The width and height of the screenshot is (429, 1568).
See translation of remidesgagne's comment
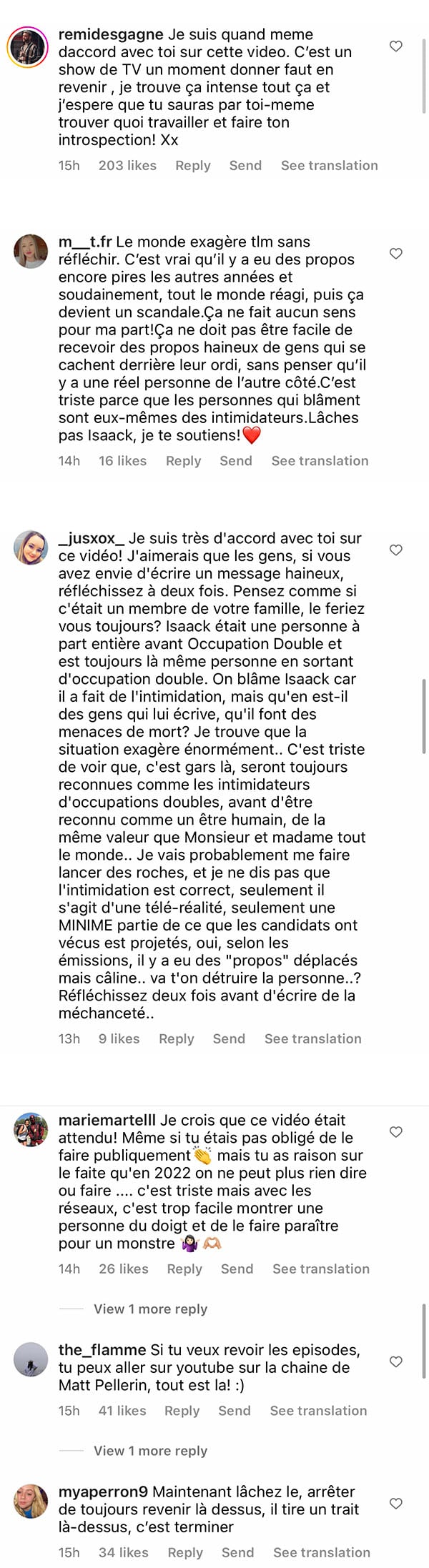tap(330, 165)
